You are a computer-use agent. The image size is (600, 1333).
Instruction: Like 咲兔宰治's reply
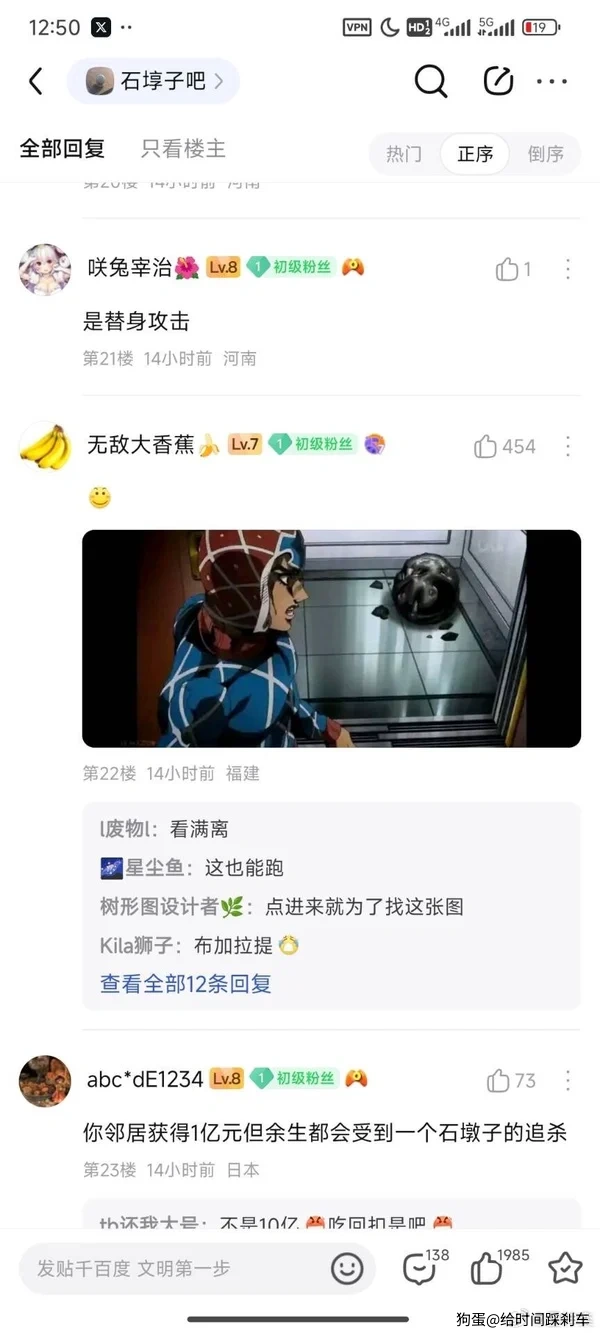[x=507, y=269]
